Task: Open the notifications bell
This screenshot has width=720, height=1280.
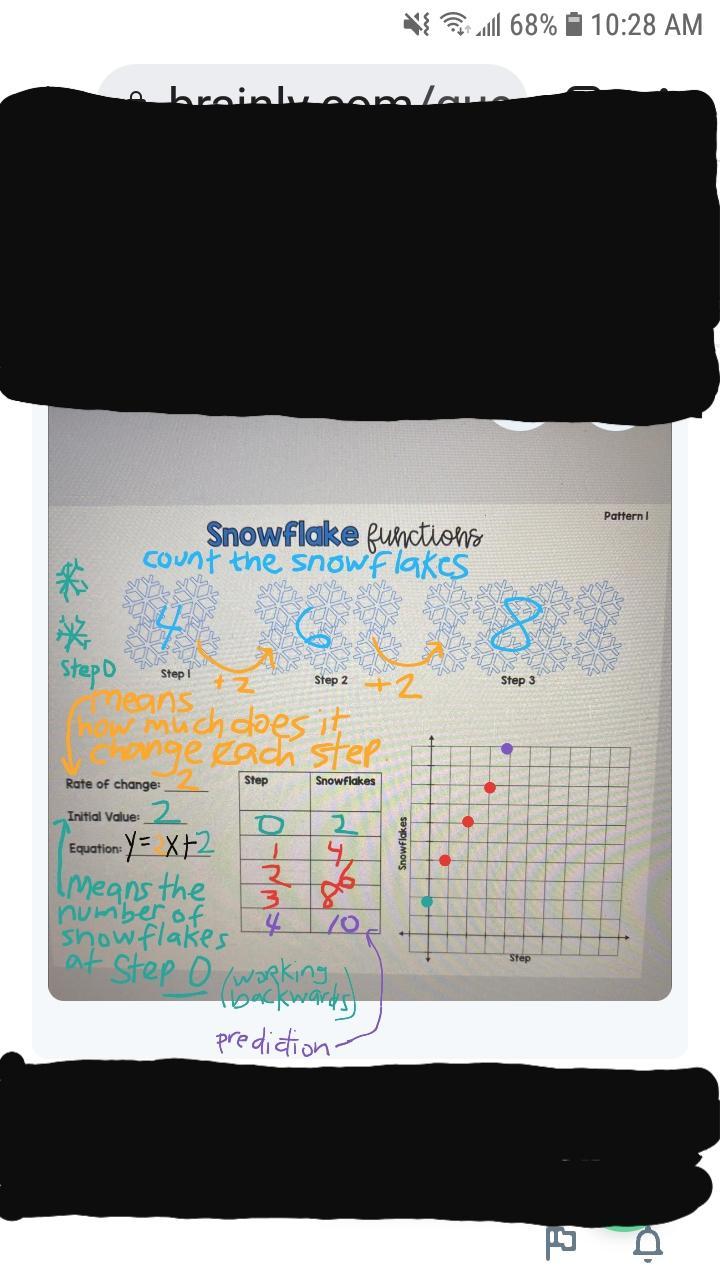Action: coord(648,1243)
